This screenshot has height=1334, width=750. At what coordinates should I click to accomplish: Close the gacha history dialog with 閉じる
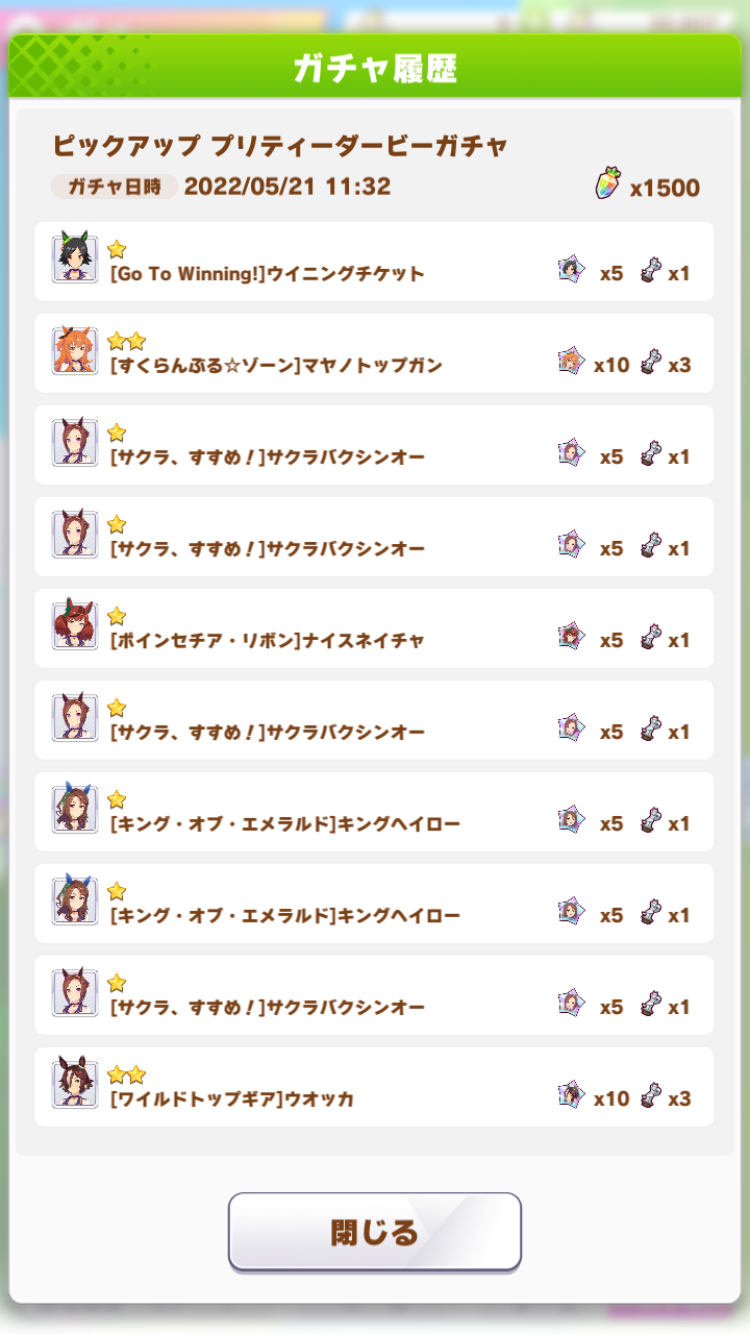pos(375,1232)
